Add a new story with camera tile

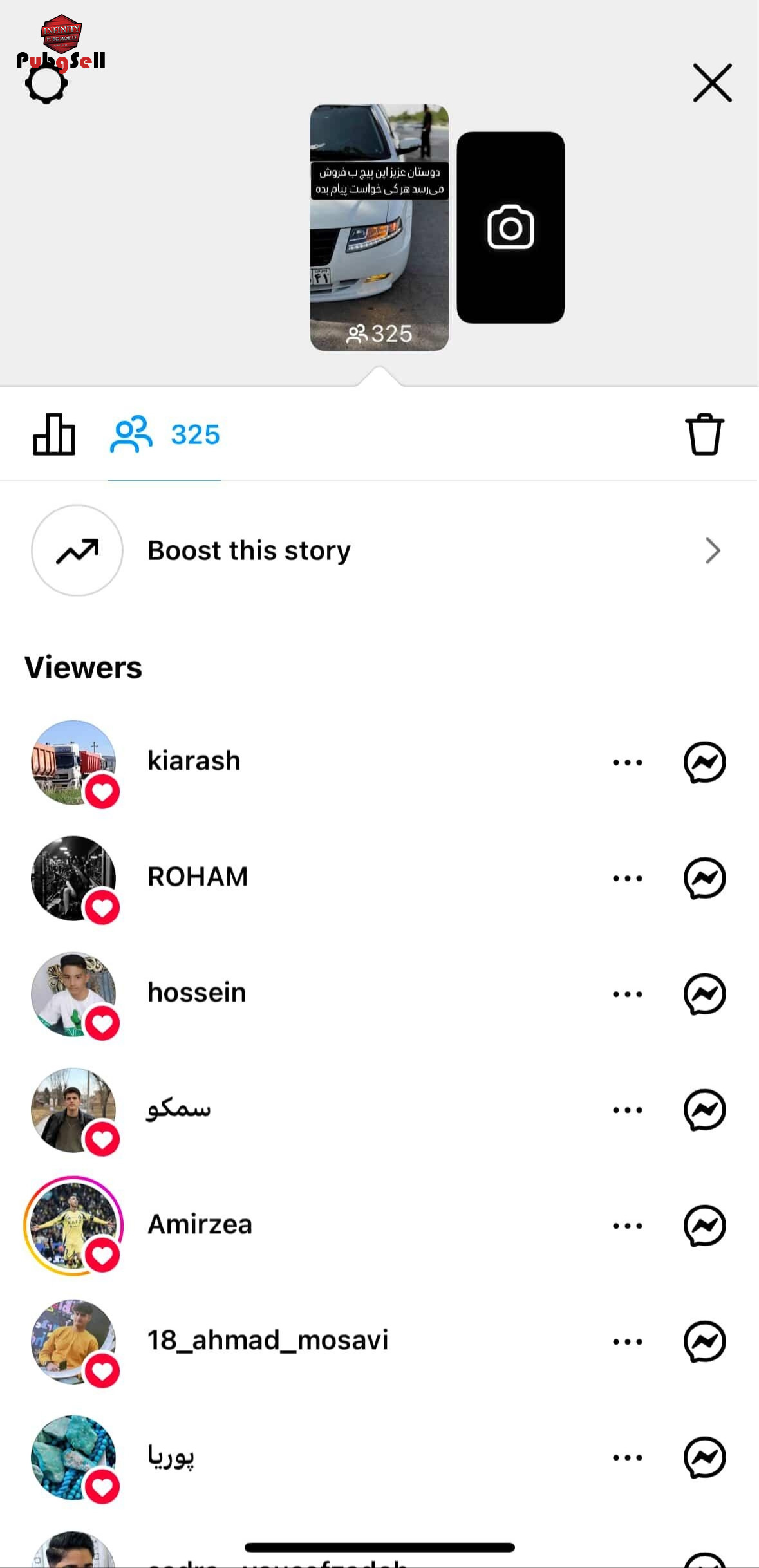click(x=511, y=227)
